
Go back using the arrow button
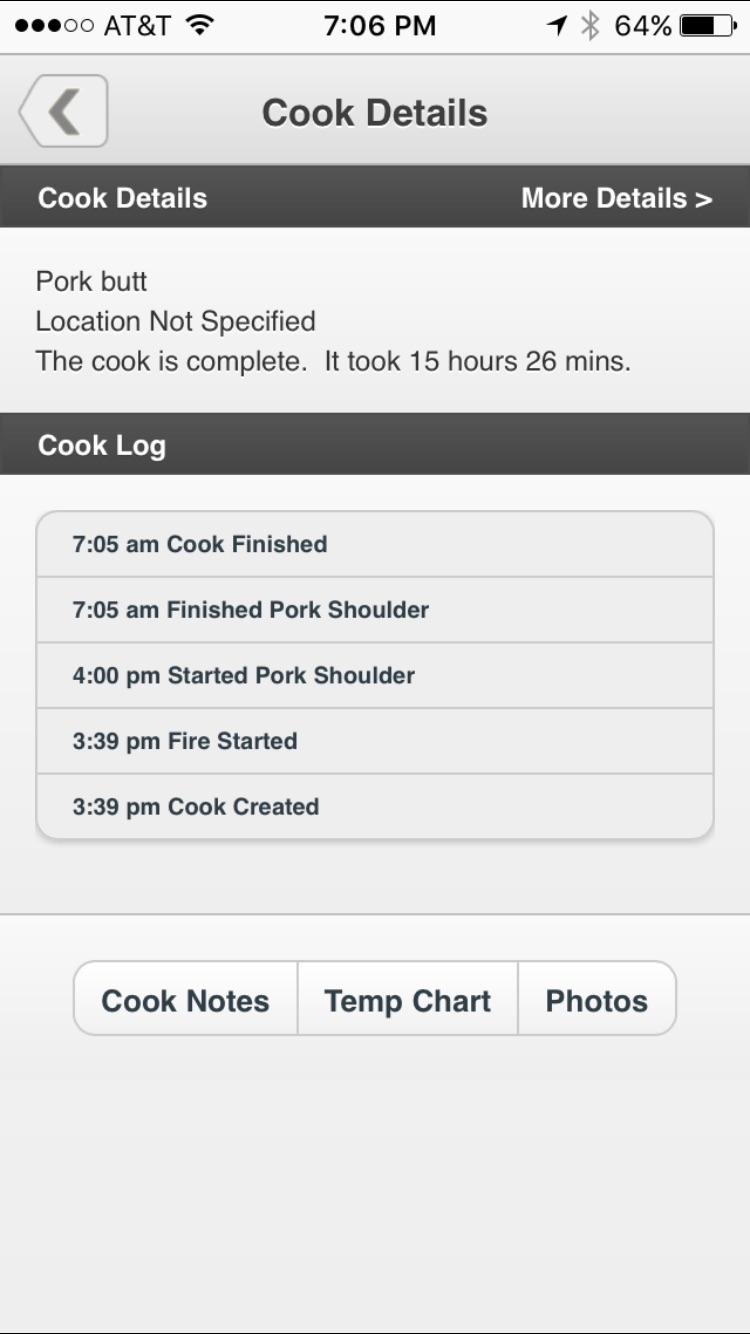(63, 111)
